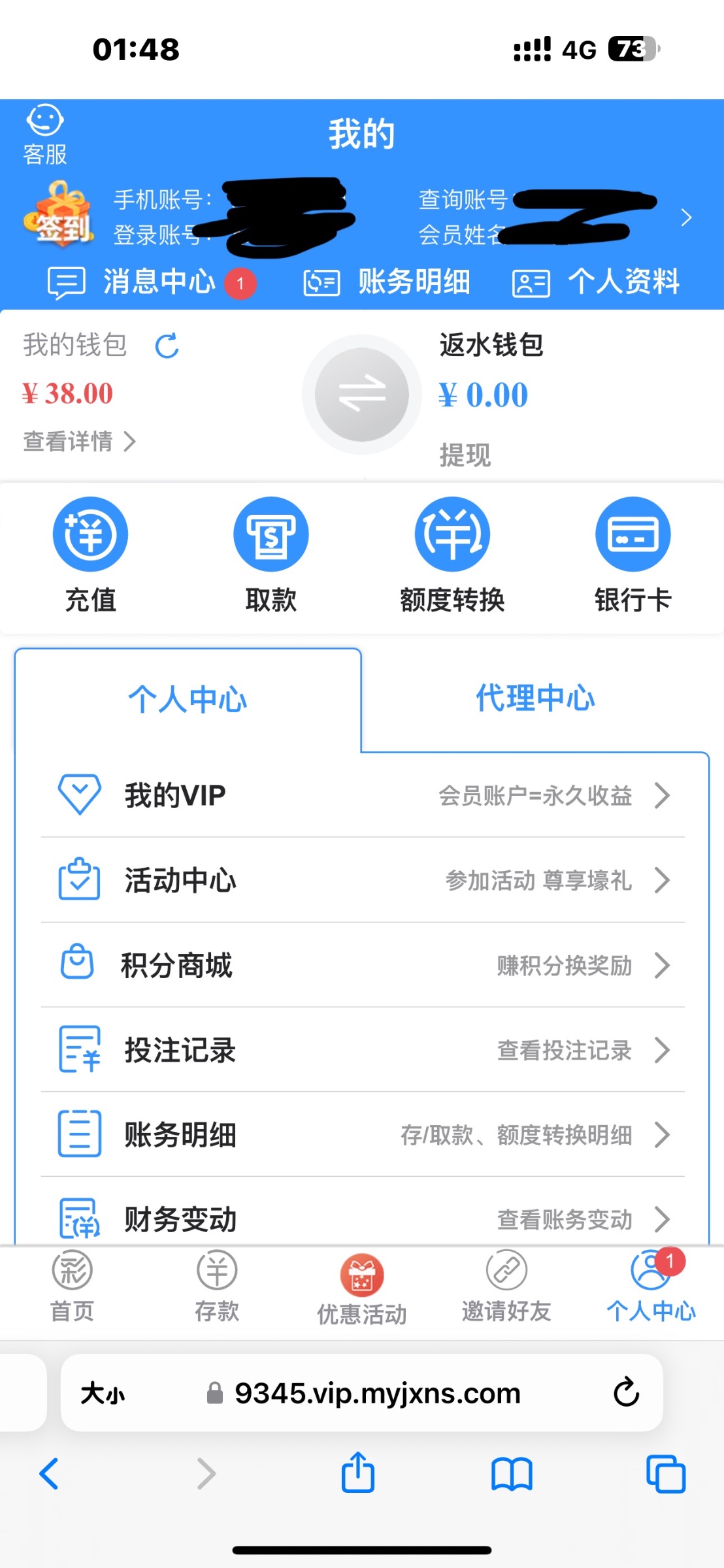Open 银行卡 bank cards
This screenshot has height=1568, width=724.
tap(633, 555)
